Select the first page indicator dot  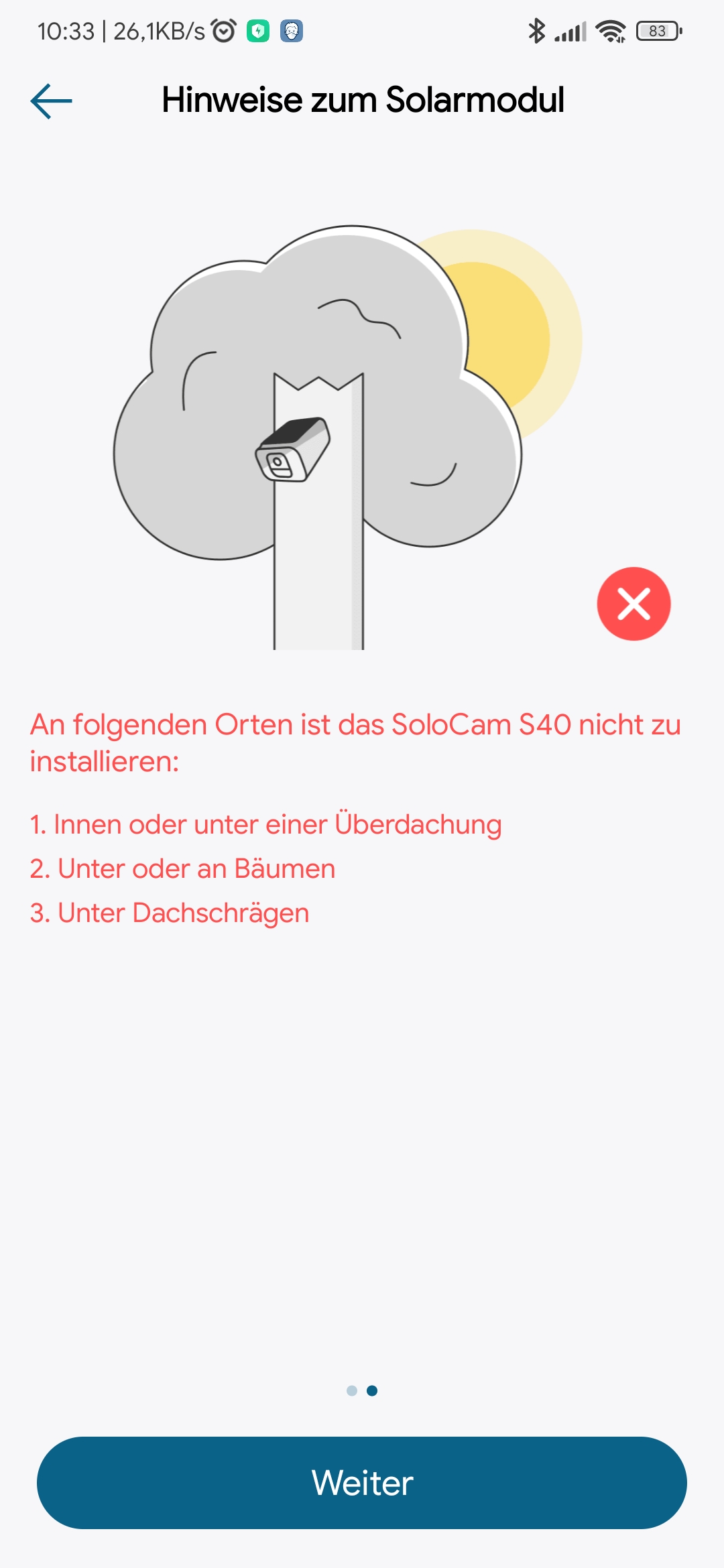coord(351,1390)
